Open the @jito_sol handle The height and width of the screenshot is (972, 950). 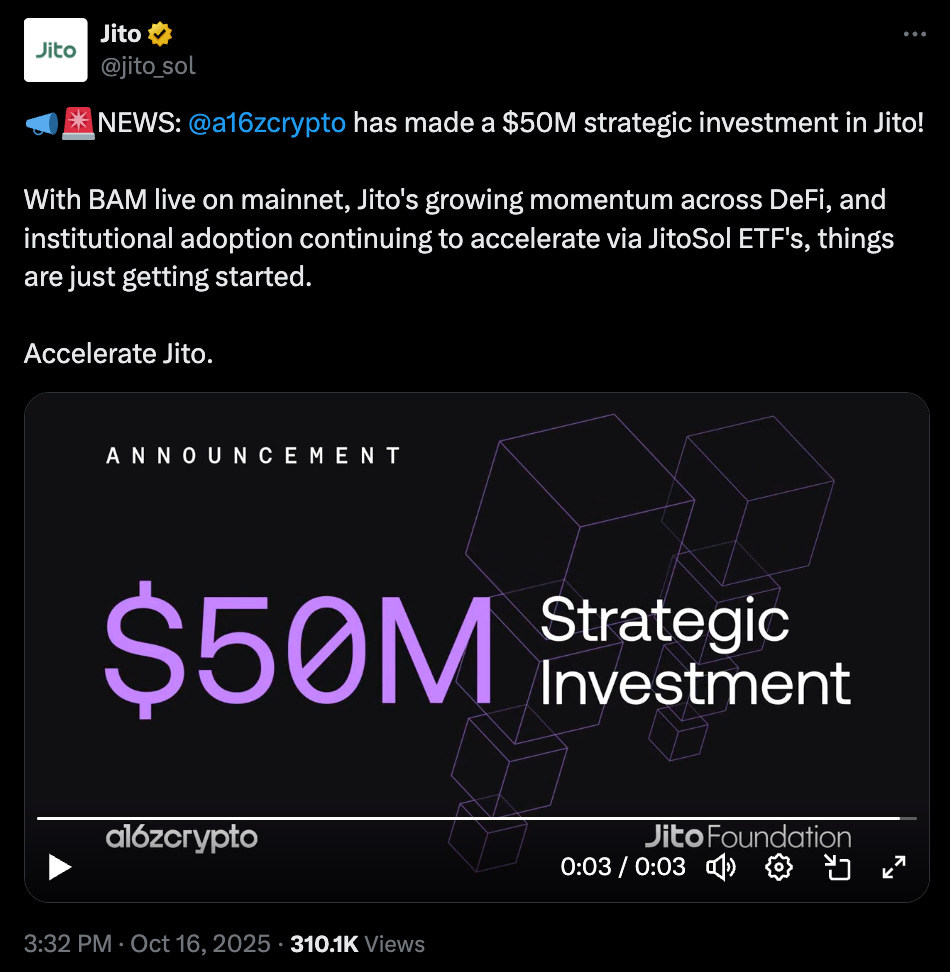tap(148, 66)
